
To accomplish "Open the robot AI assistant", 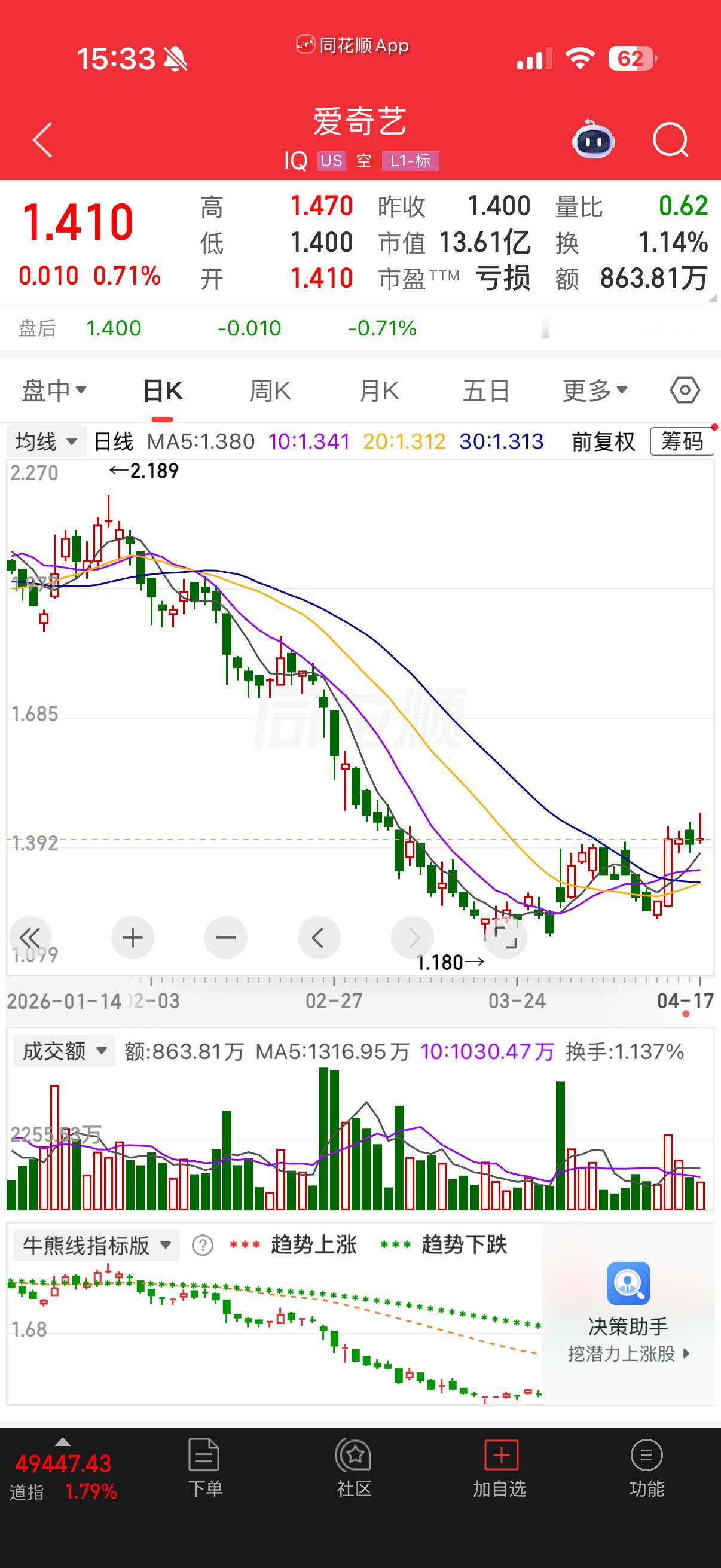I will tap(593, 140).
